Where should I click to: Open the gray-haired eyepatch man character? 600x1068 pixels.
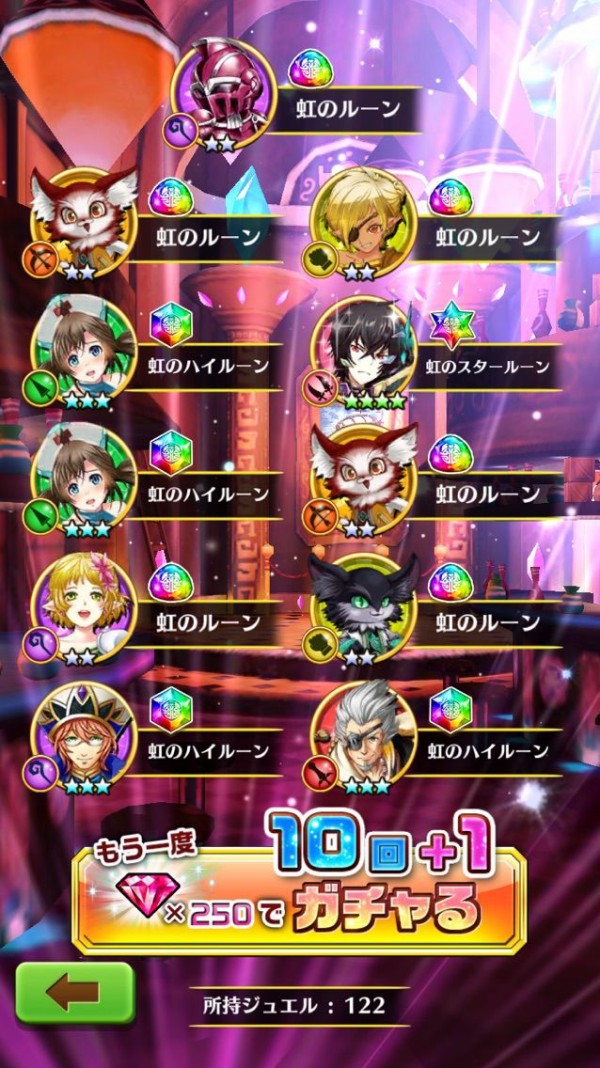pos(363,734)
